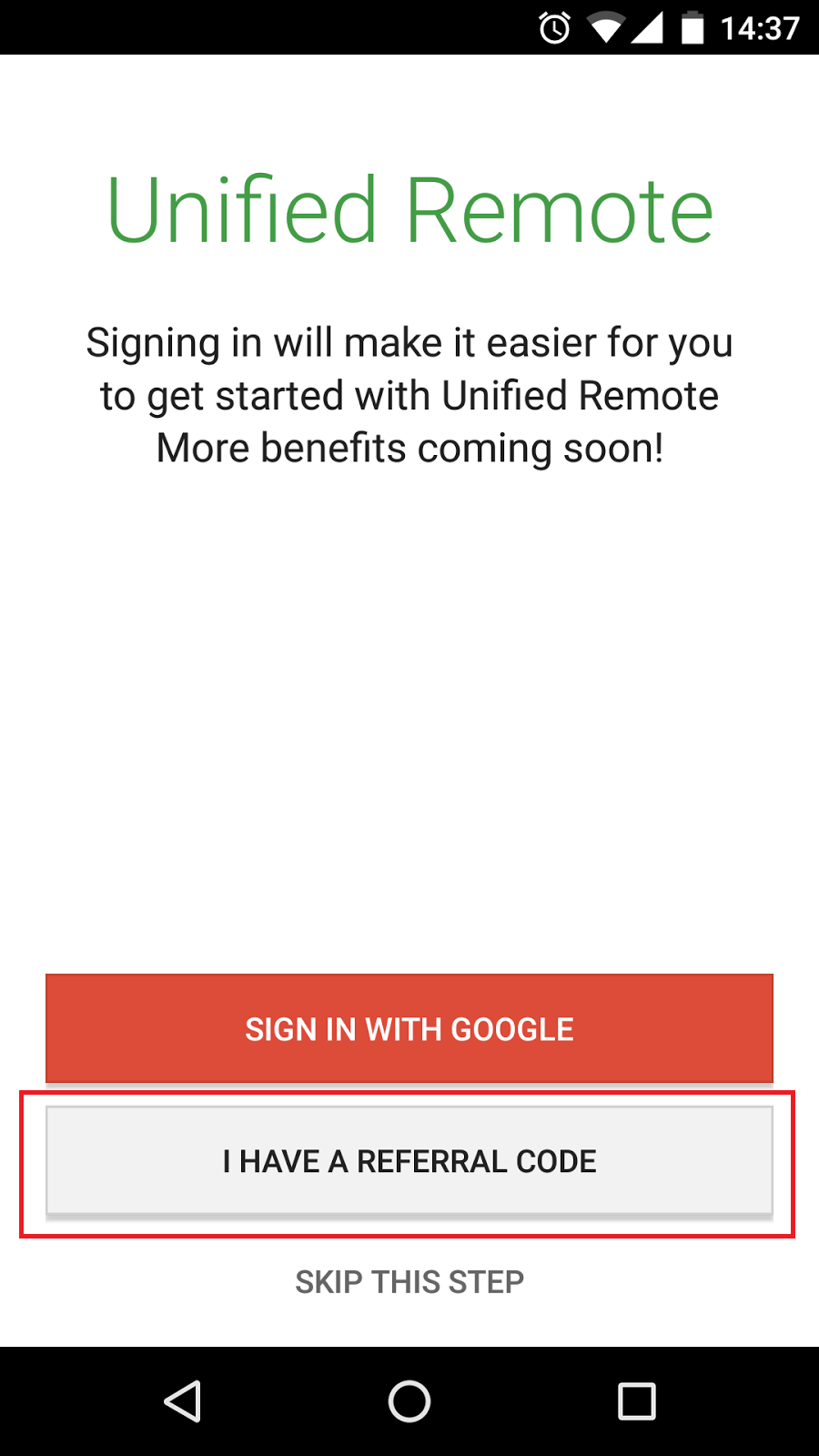
Task: Sign in with Google
Action: [409, 1028]
